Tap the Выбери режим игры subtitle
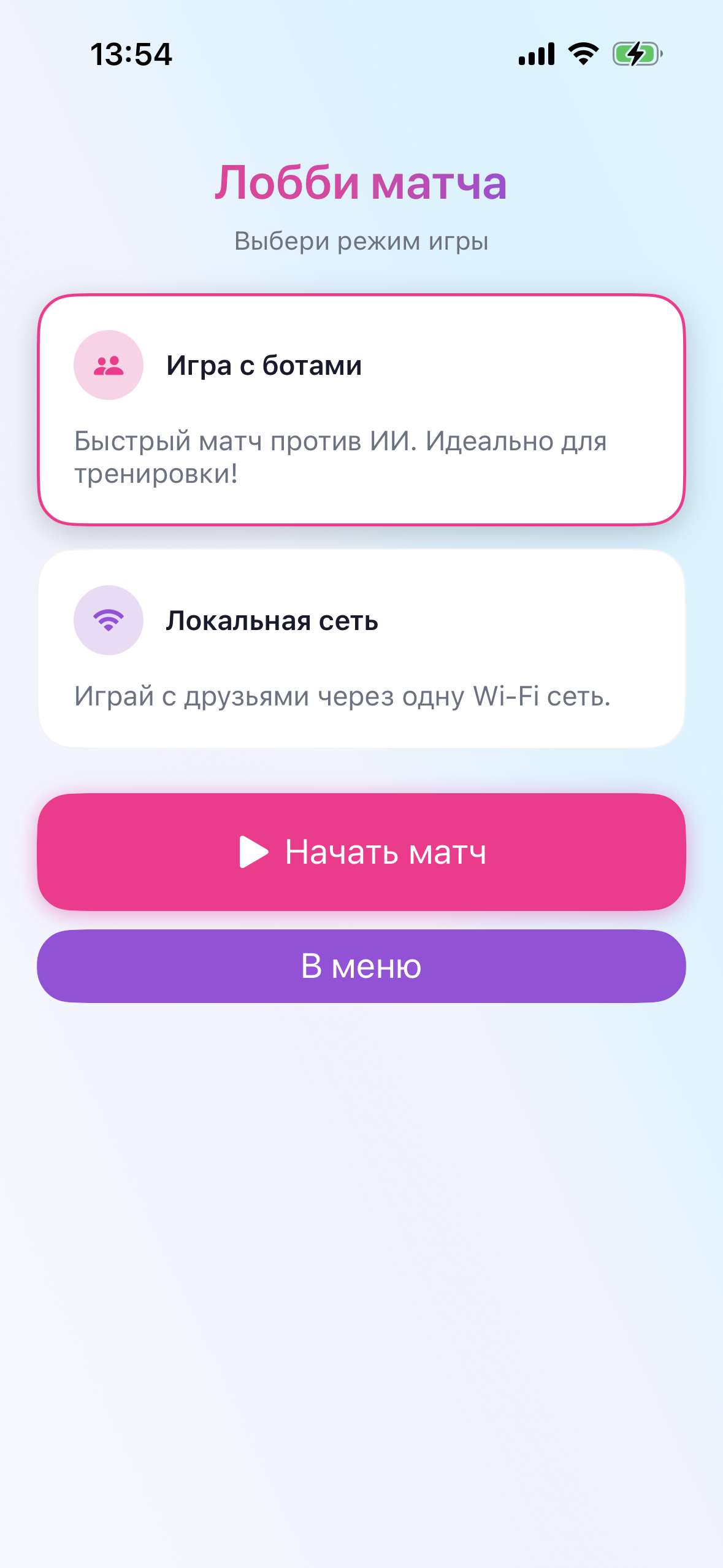 pyautogui.click(x=361, y=241)
